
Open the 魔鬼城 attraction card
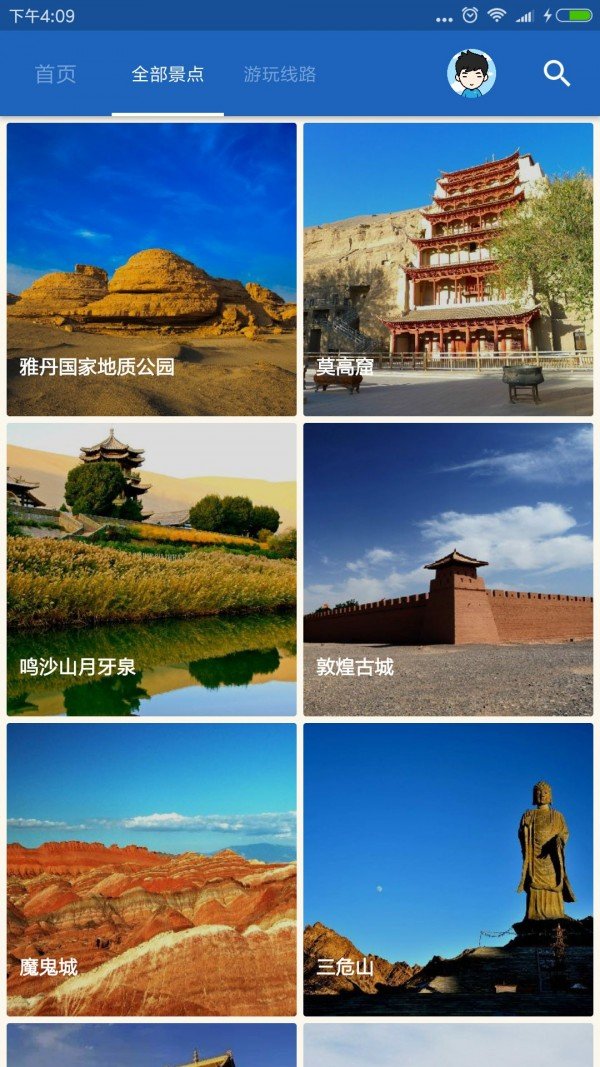(152, 869)
